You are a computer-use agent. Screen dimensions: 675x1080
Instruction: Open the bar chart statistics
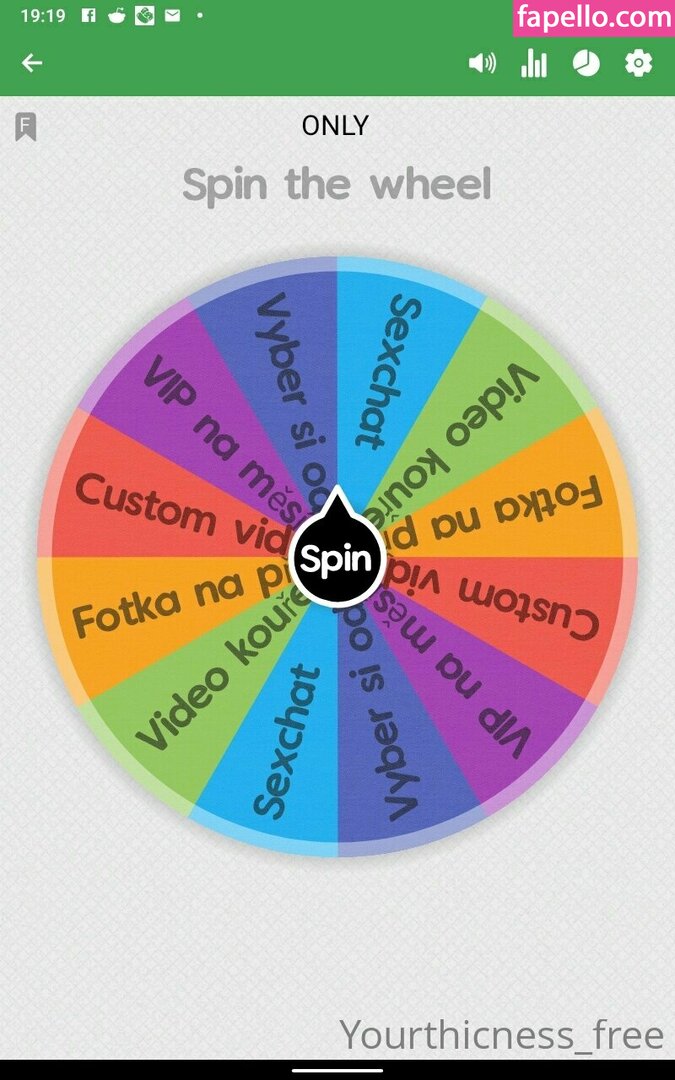[x=534, y=63]
